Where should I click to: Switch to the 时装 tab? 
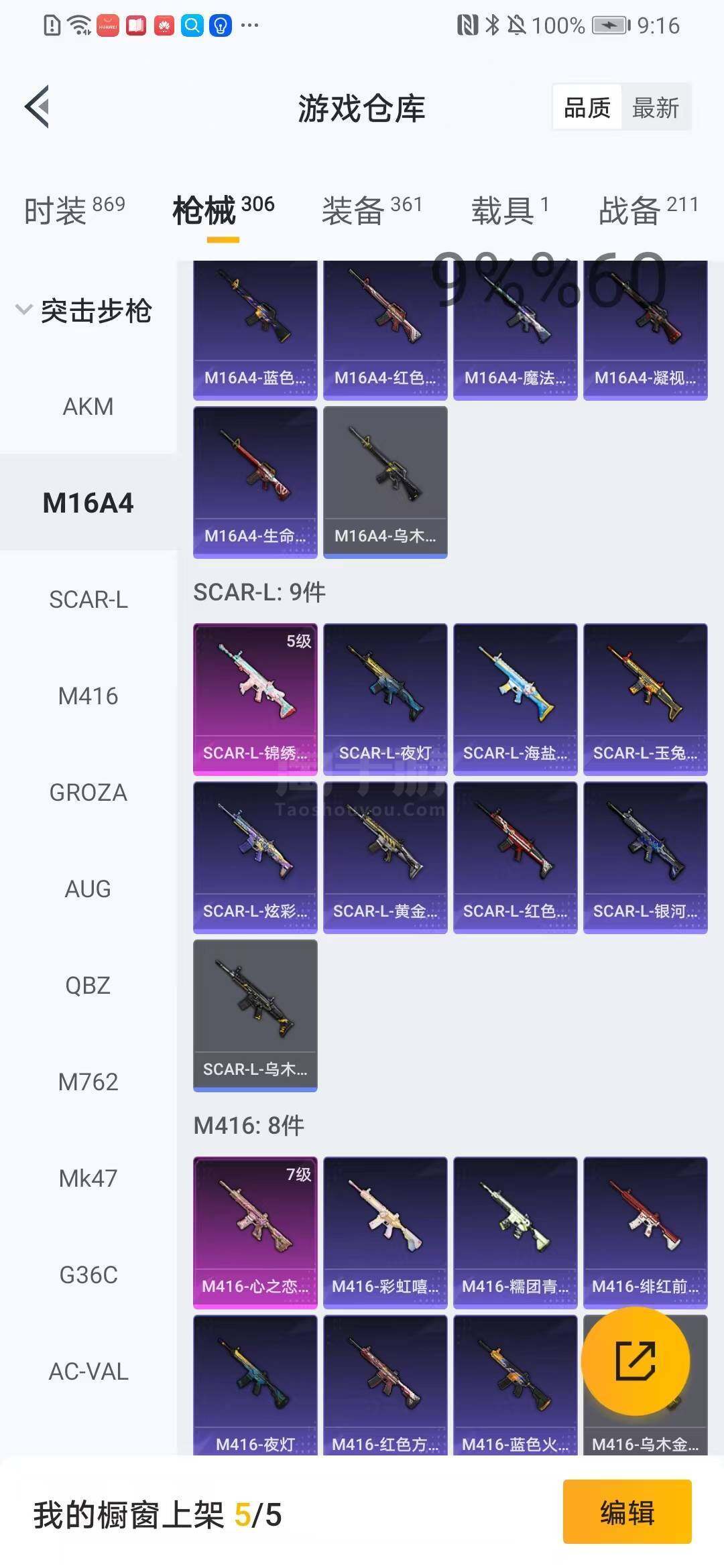point(74,210)
